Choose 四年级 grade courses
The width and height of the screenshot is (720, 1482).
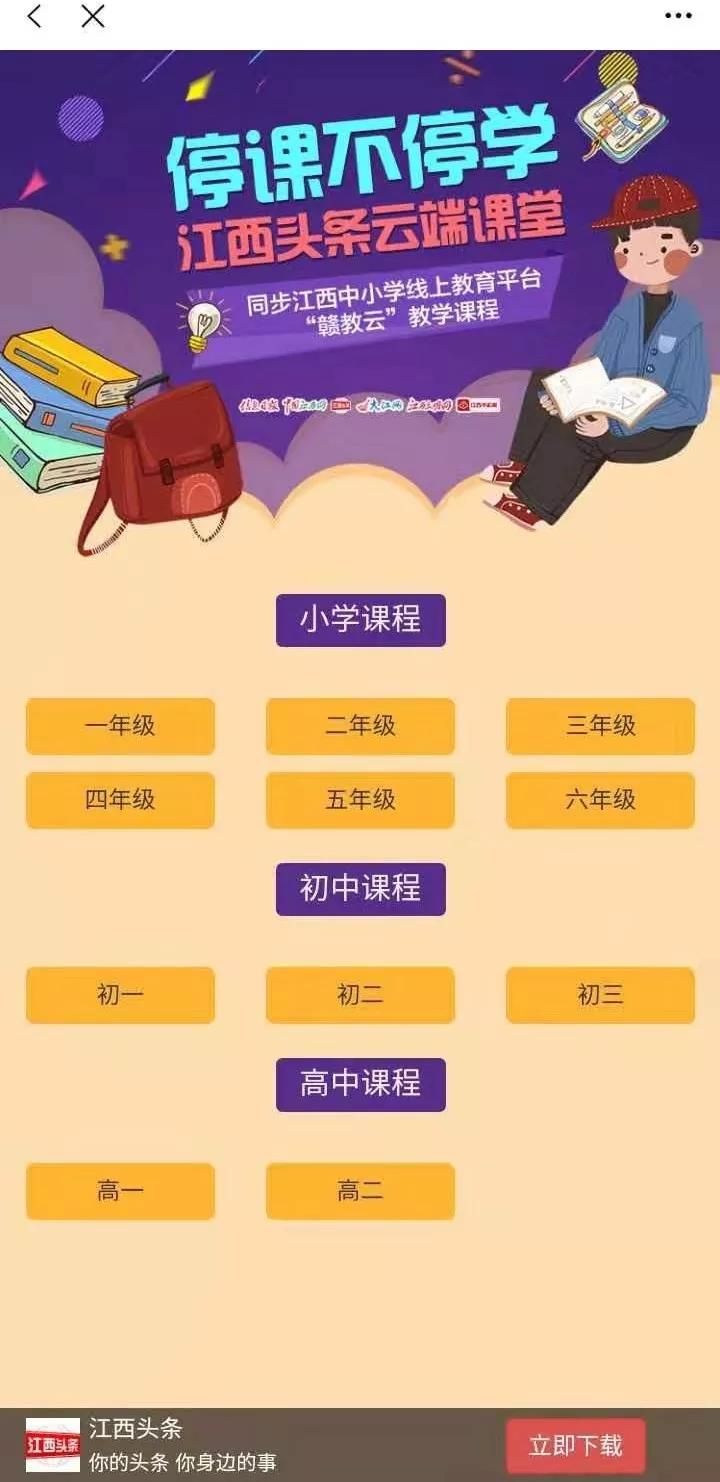point(120,800)
